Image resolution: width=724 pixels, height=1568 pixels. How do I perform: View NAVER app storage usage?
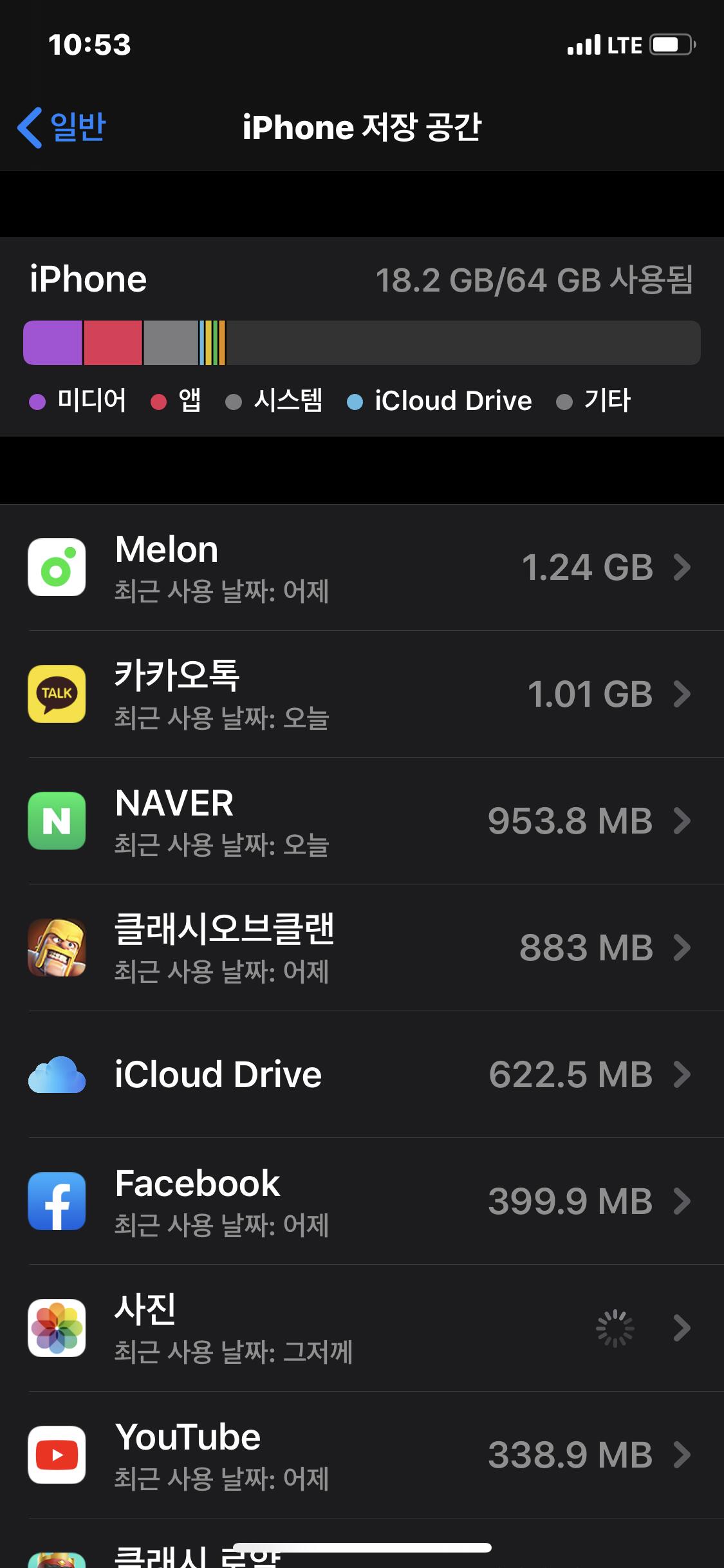point(362,821)
